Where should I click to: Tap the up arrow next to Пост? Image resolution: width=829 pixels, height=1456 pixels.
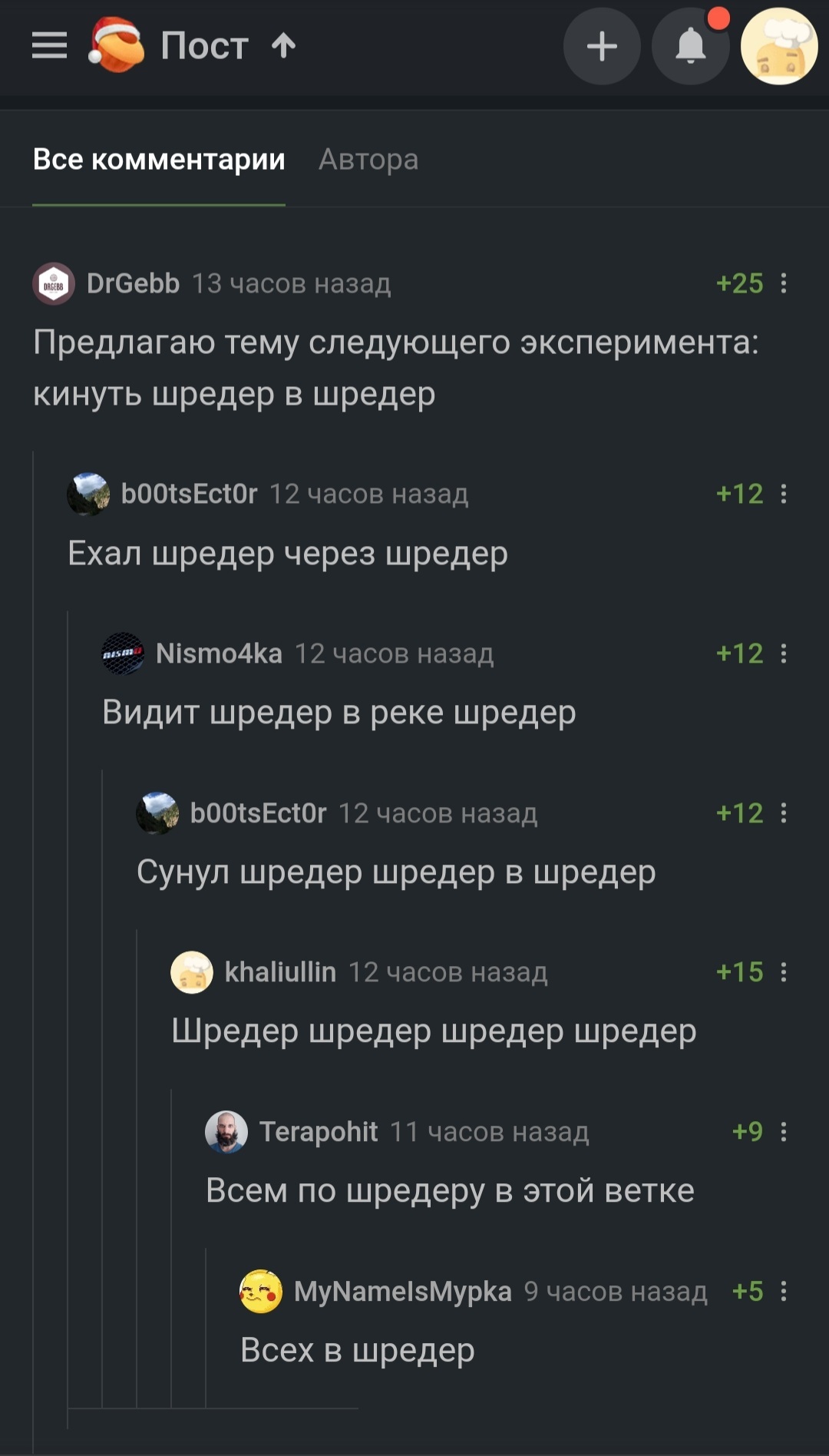click(x=283, y=46)
